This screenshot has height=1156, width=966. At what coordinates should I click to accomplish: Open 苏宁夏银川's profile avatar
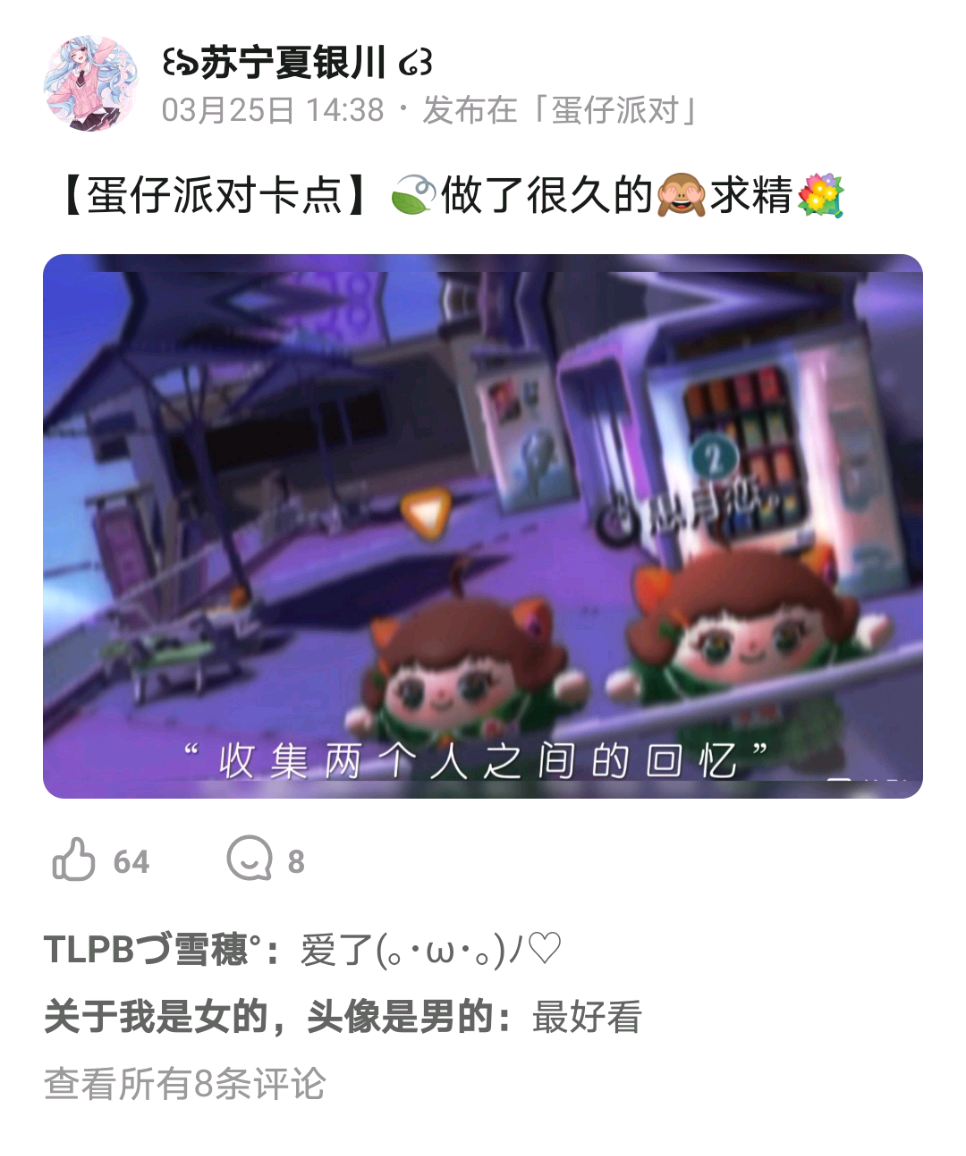coord(91,84)
